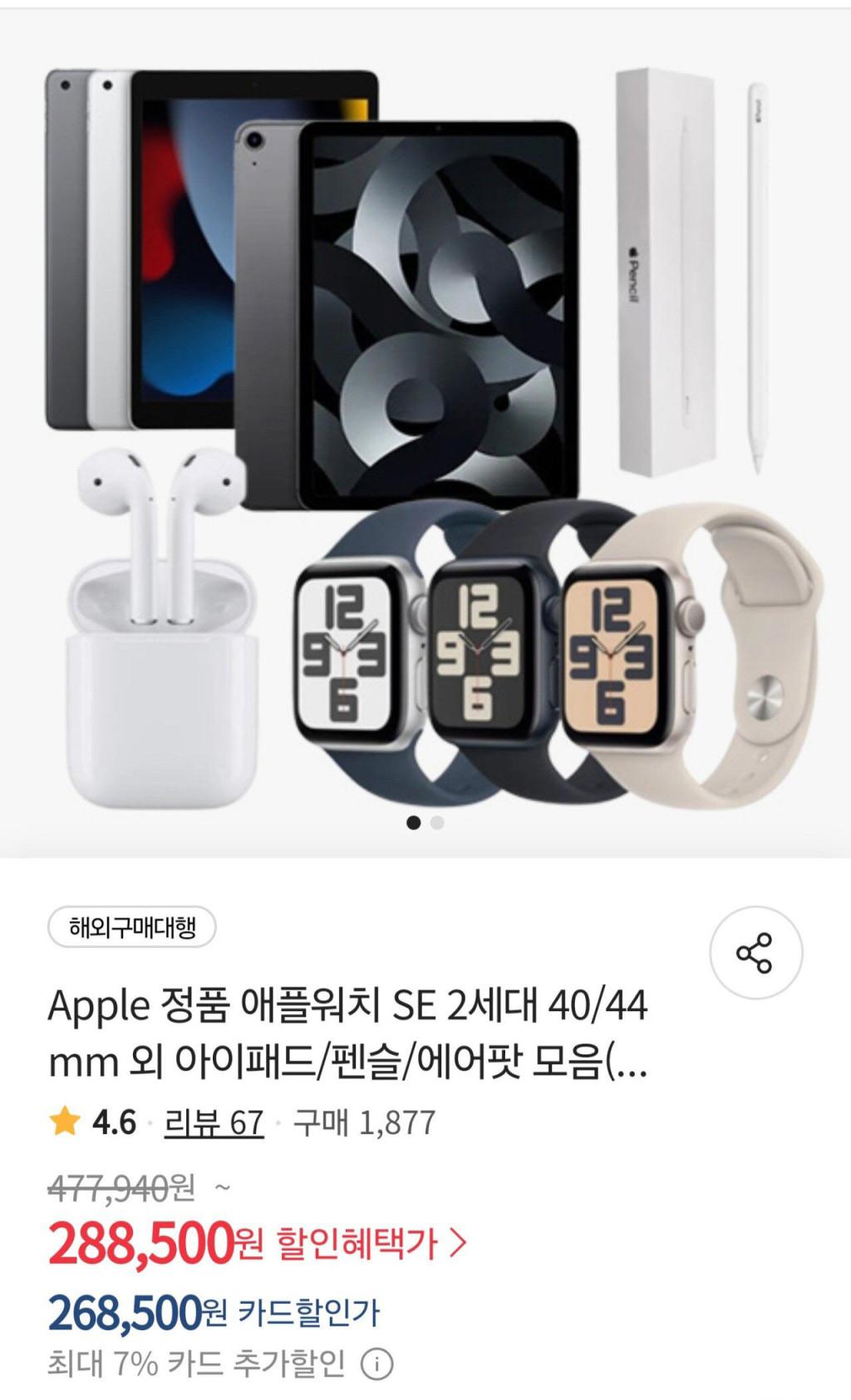Open the 리뷰 67 reviews link
This screenshot has height=1400, width=851.
tap(214, 1122)
